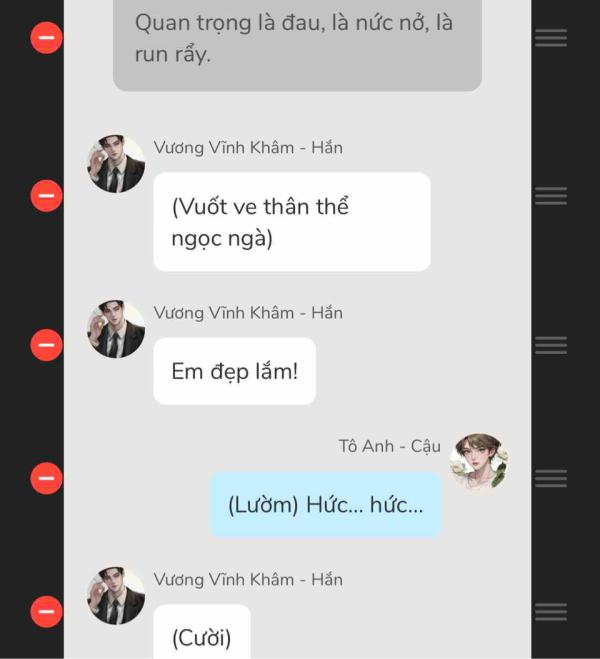
Task: Edit the '(Vuốt ve thân thể ngọc ngà)' bubble
Action: [291, 222]
